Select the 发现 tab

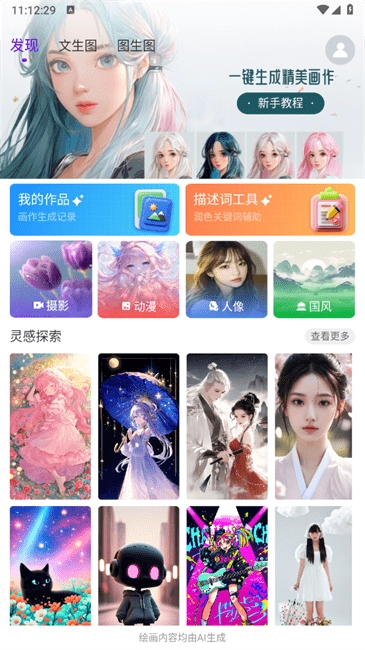24,46
